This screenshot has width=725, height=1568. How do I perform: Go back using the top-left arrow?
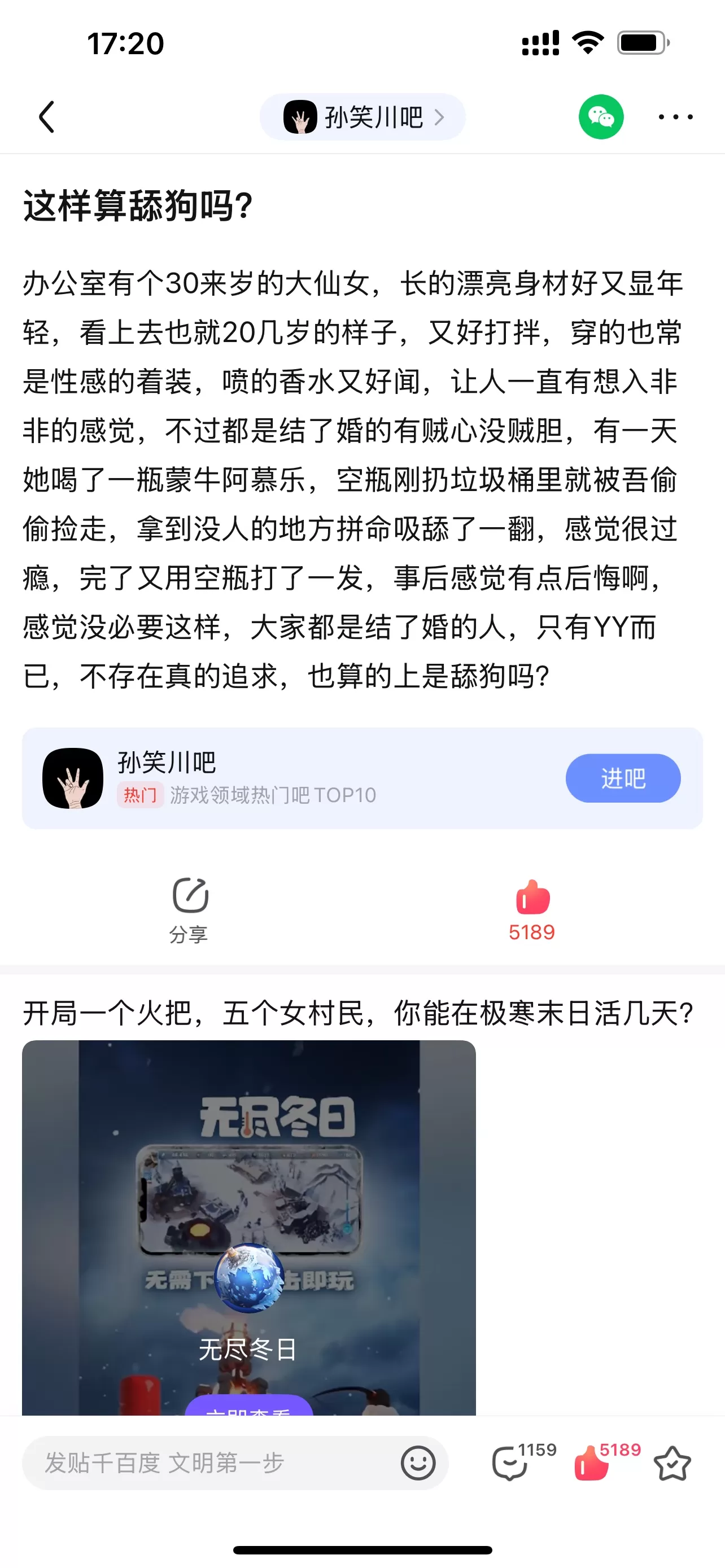point(47,117)
